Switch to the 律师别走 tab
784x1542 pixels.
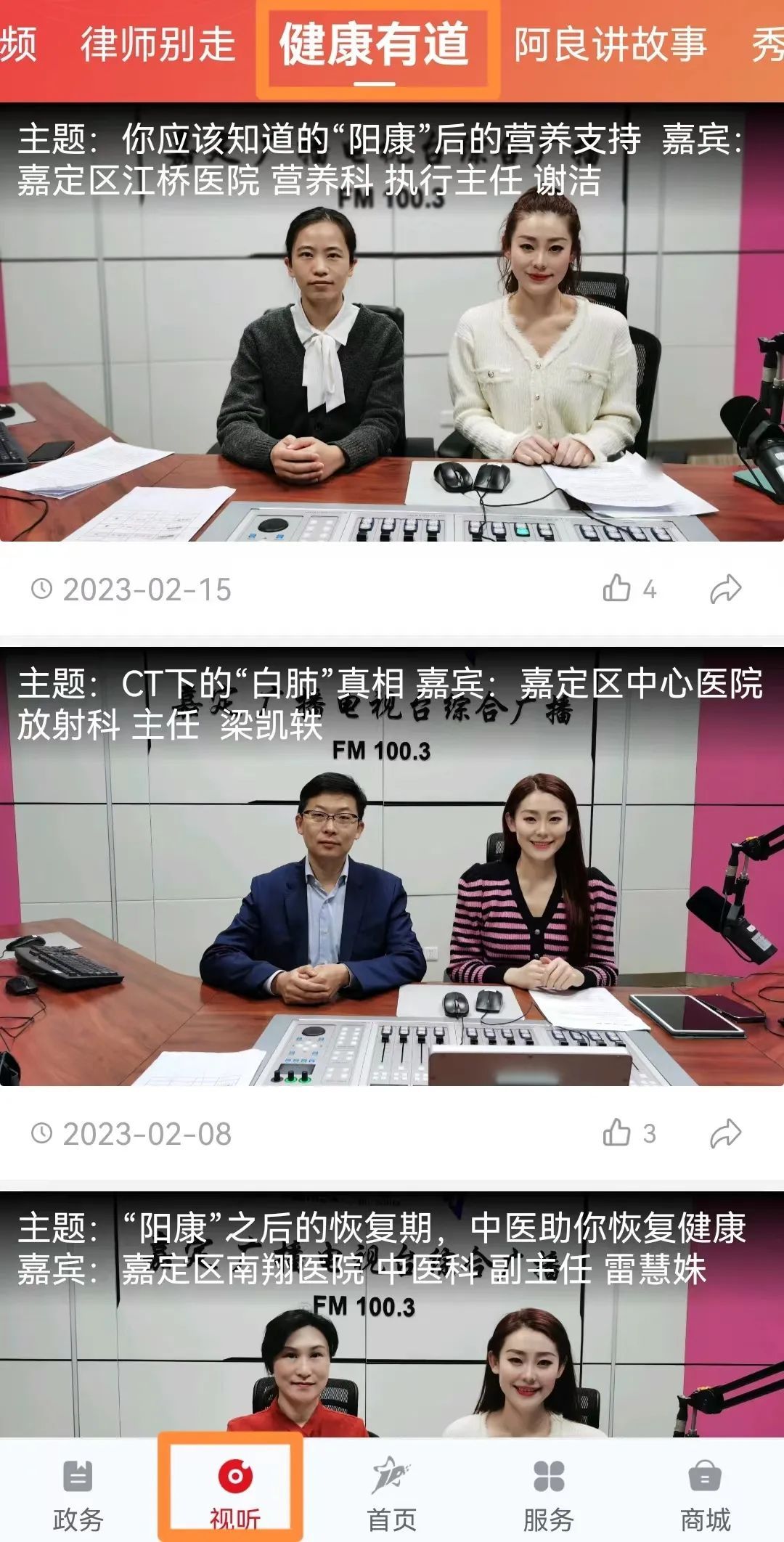click(x=158, y=44)
